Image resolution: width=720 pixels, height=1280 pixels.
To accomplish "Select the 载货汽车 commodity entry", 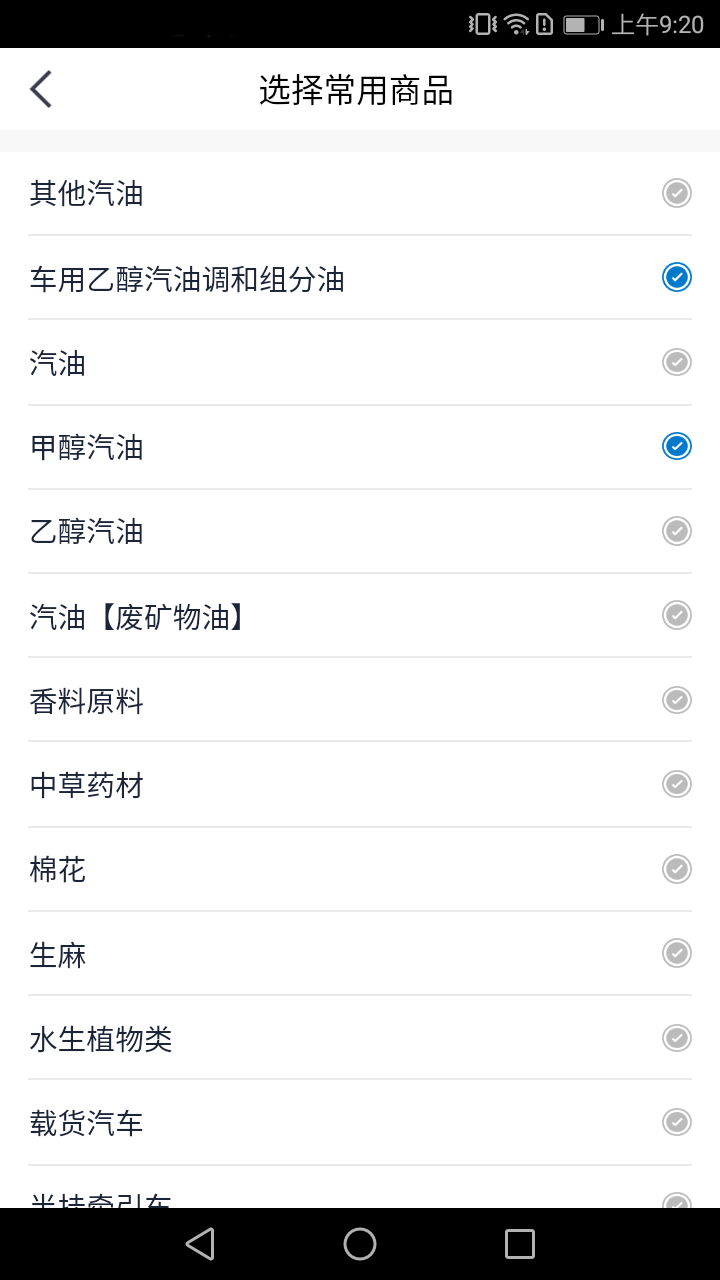I will click(x=360, y=1122).
